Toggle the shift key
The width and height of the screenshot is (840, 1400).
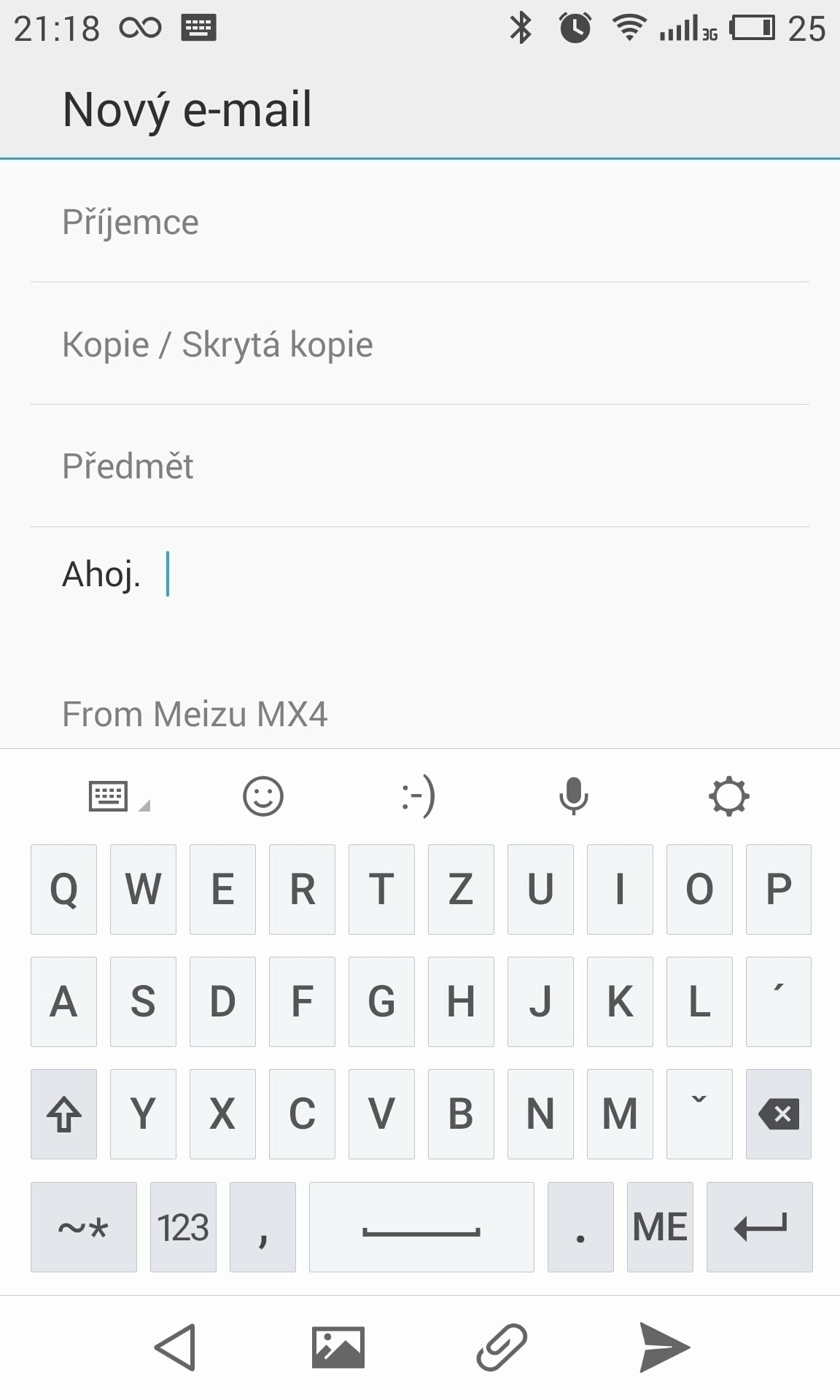pyautogui.click(x=63, y=1114)
